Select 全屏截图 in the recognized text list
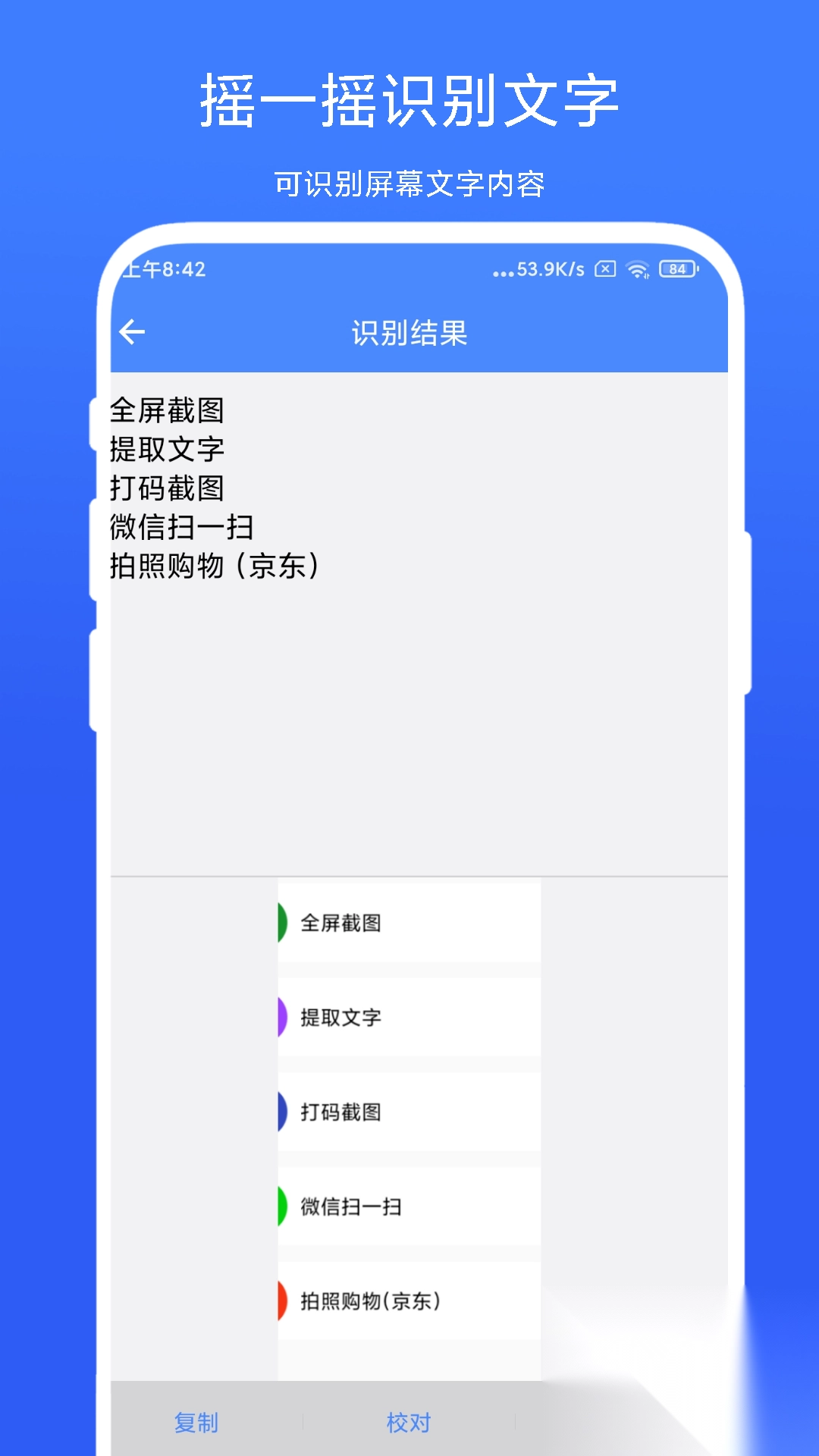This screenshot has height=1456, width=819. 168,412
